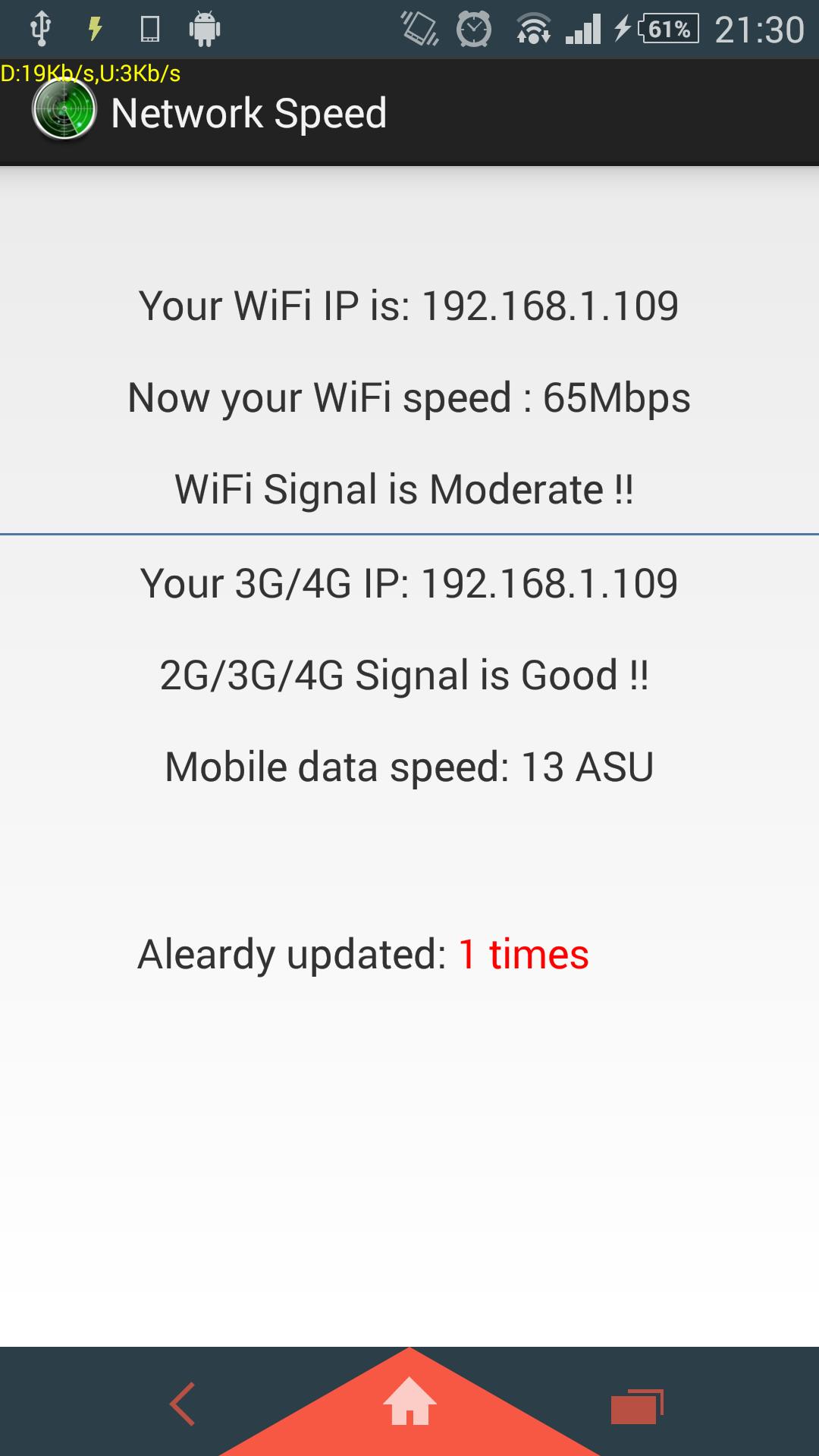Tap the battery 61% indicator

pyautogui.click(x=660, y=29)
